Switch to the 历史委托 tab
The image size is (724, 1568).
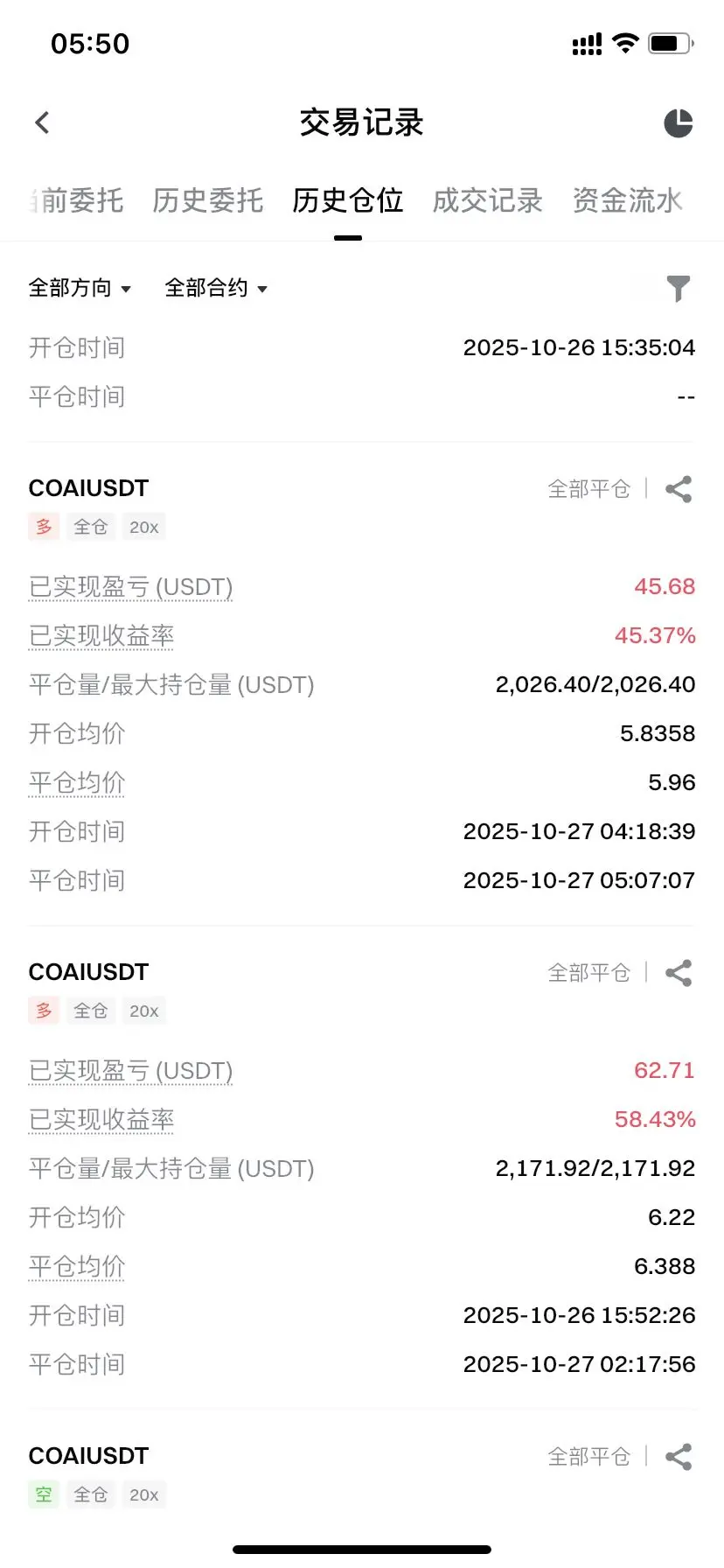[208, 201]
